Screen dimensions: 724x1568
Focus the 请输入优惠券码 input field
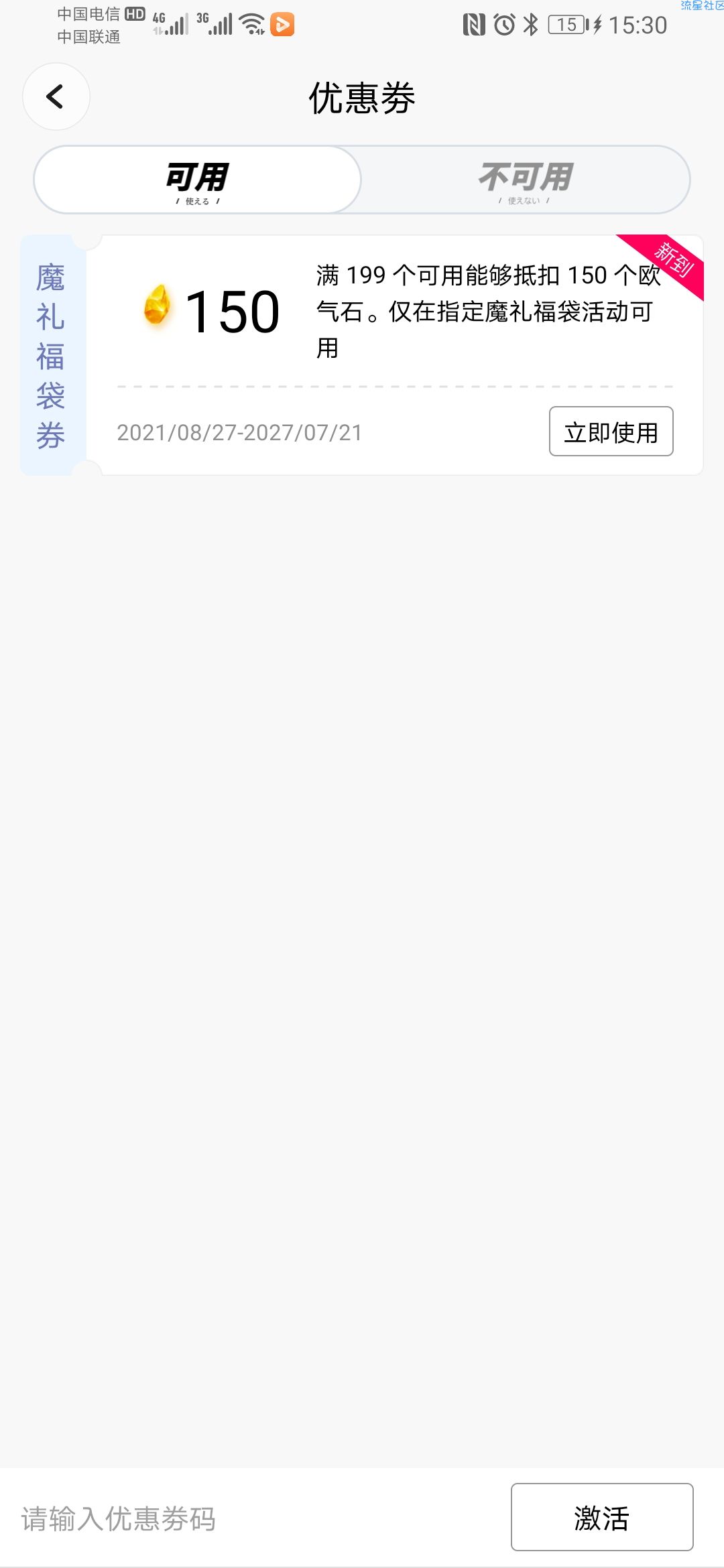click(255, 1519)
